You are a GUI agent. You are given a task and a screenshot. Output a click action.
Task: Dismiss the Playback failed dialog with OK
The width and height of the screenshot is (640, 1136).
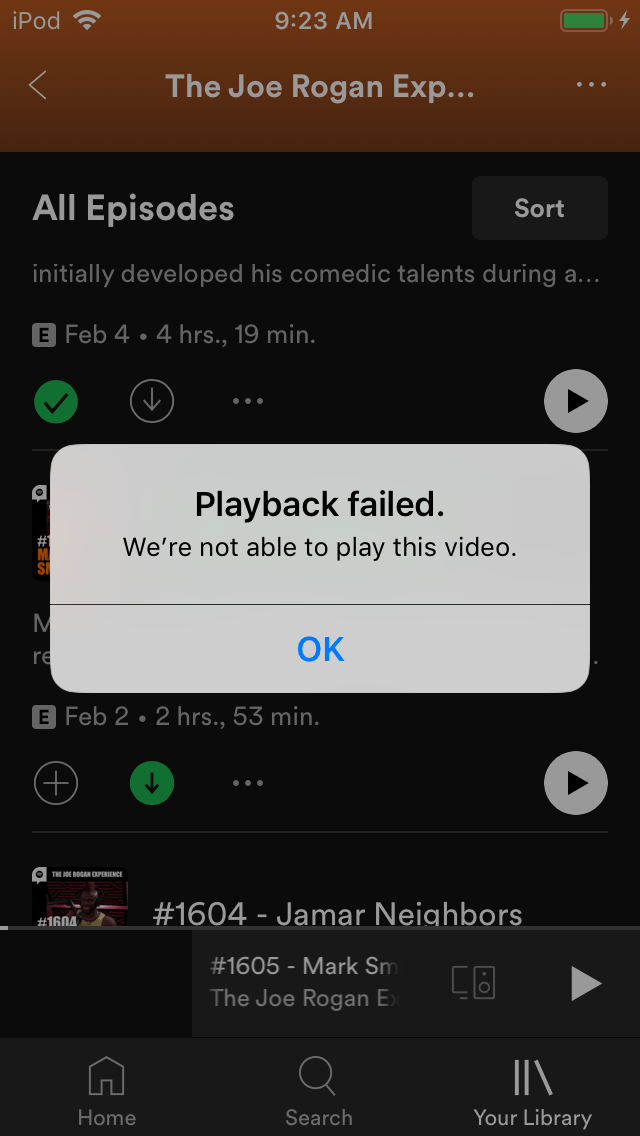(x=320, y=649)
